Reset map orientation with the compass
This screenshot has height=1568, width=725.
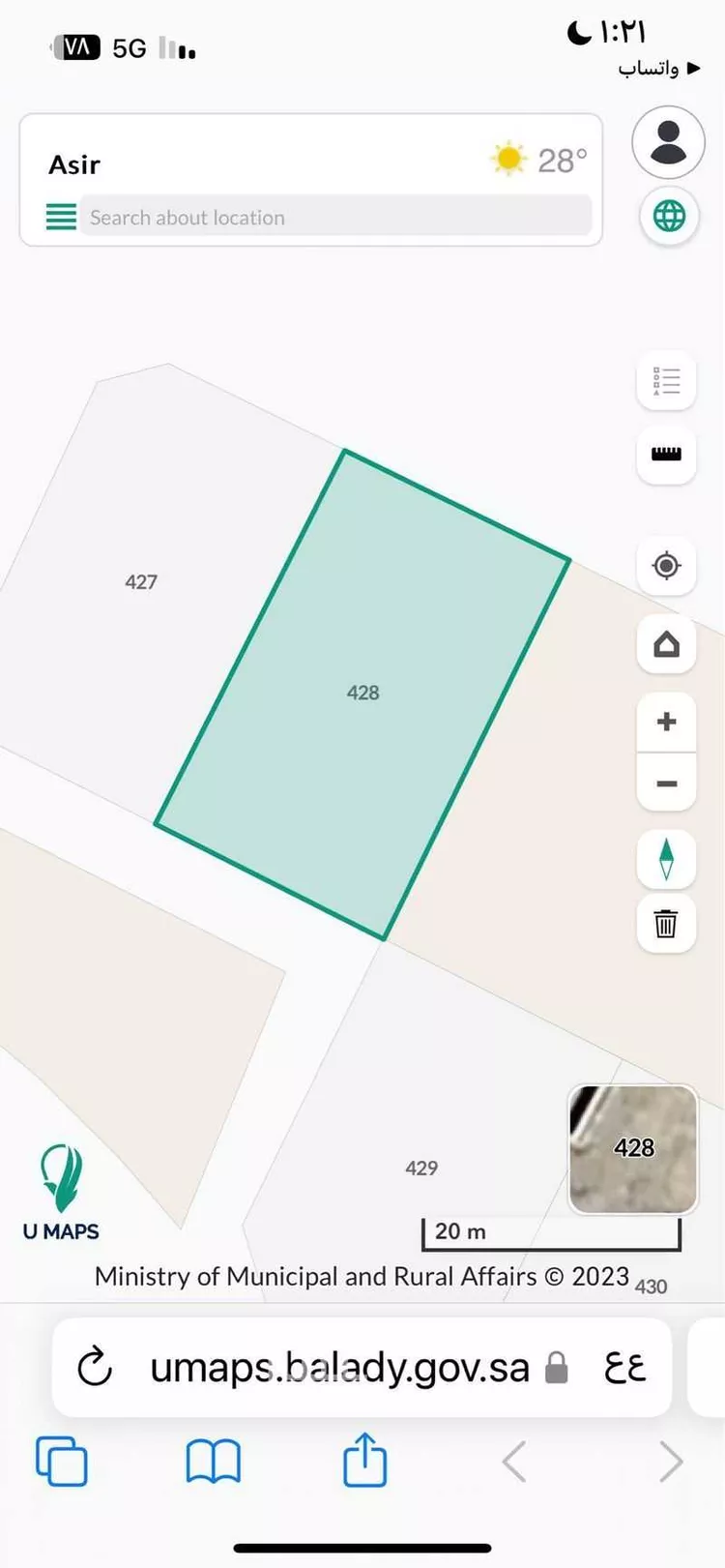tap(666, 859)
